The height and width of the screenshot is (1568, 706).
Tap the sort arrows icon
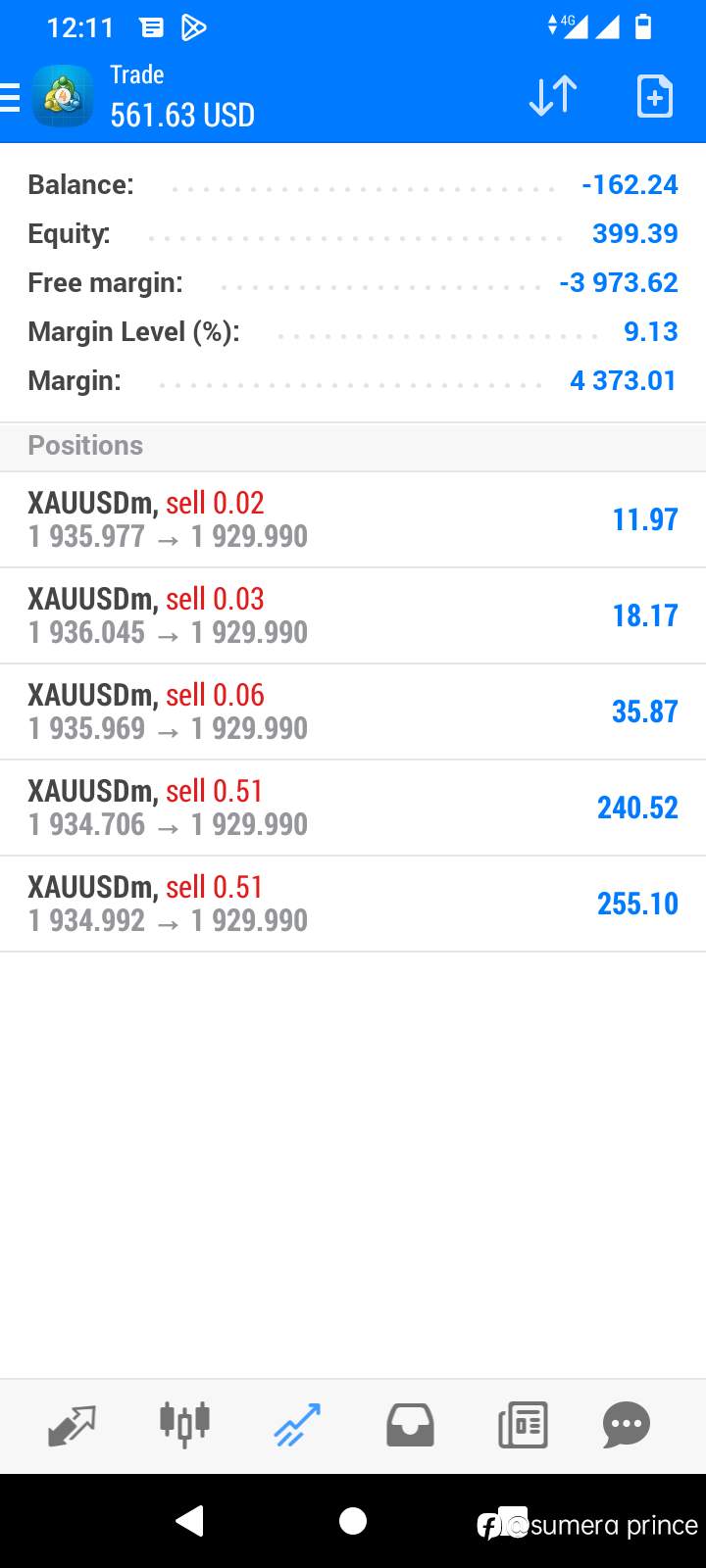(553, 96)
